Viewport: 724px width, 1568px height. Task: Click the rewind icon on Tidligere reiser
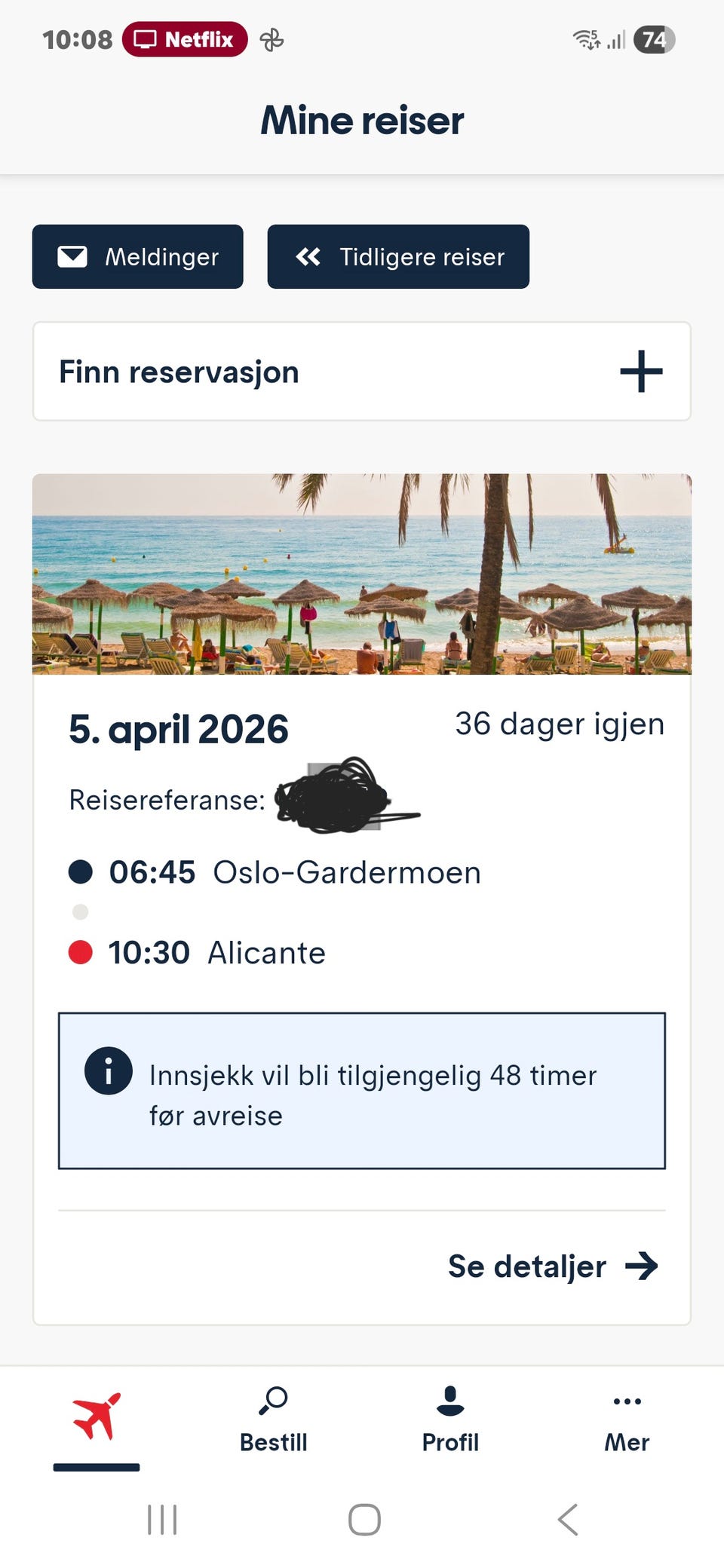tap(308, 256)
